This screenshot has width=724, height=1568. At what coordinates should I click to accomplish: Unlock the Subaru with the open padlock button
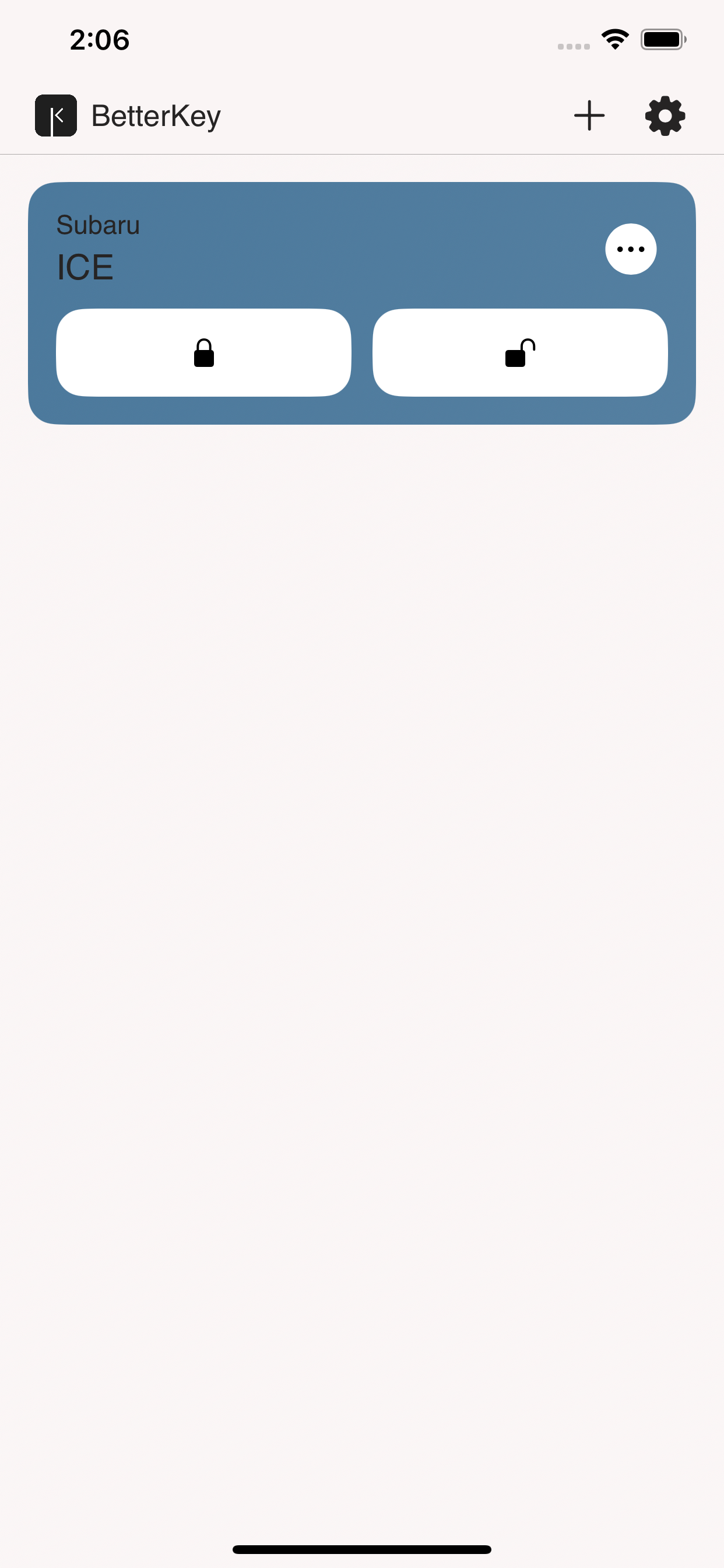[520, 353]
